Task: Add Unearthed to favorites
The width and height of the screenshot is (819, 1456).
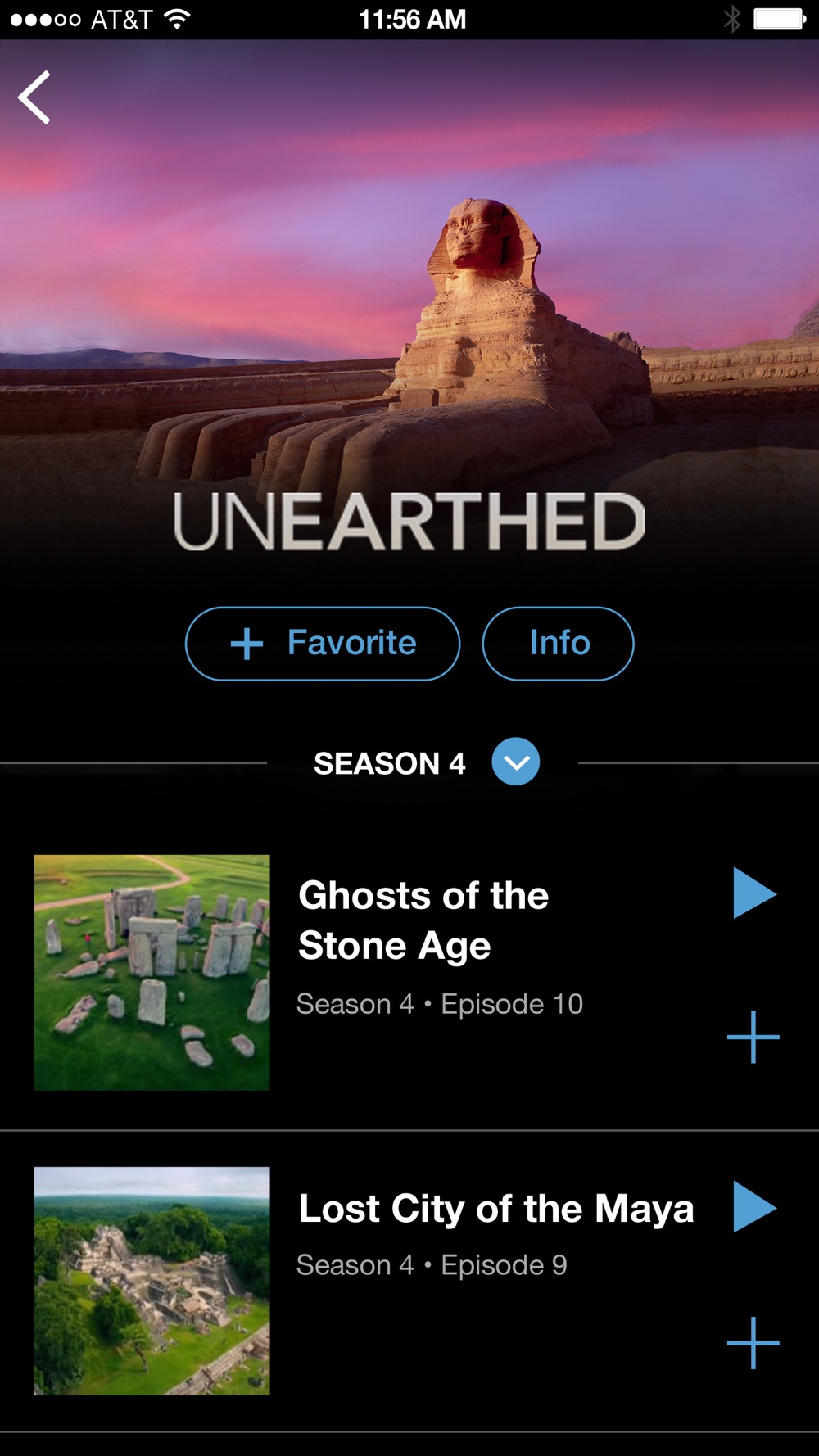Action: 323,644
